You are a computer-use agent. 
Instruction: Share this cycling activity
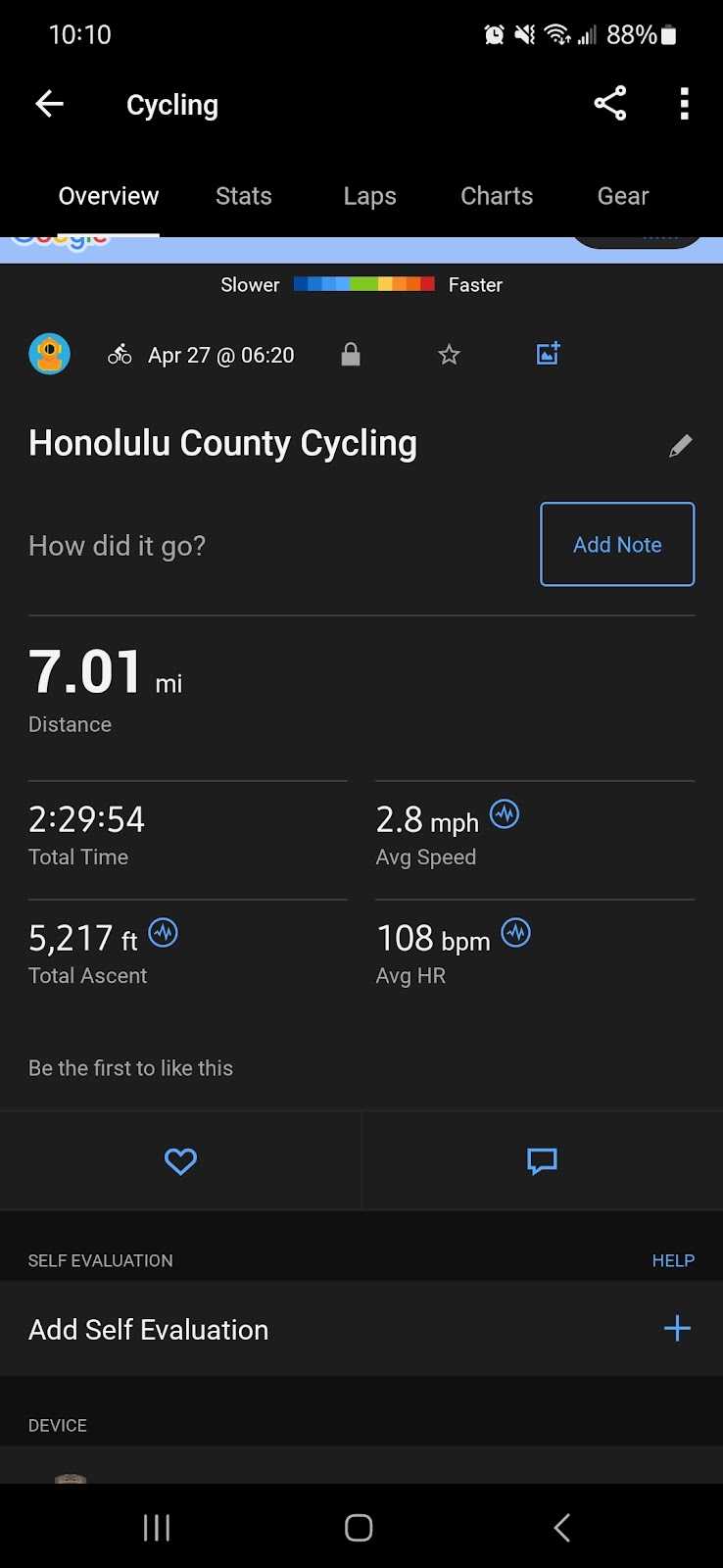pyautogui.click(x=609, y=104)
